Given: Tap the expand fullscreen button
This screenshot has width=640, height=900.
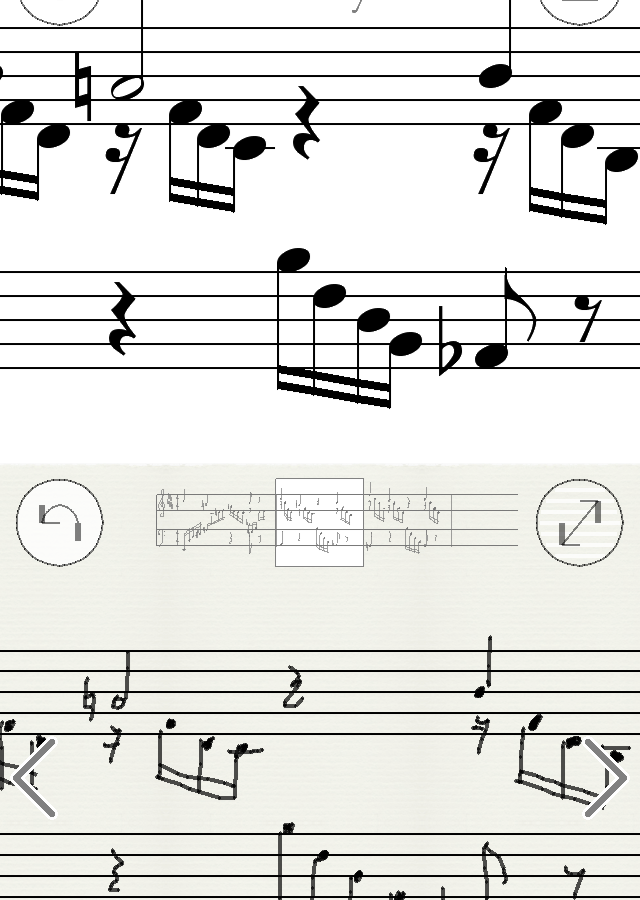Looking at the screenshot, I should tap(580, 522).
